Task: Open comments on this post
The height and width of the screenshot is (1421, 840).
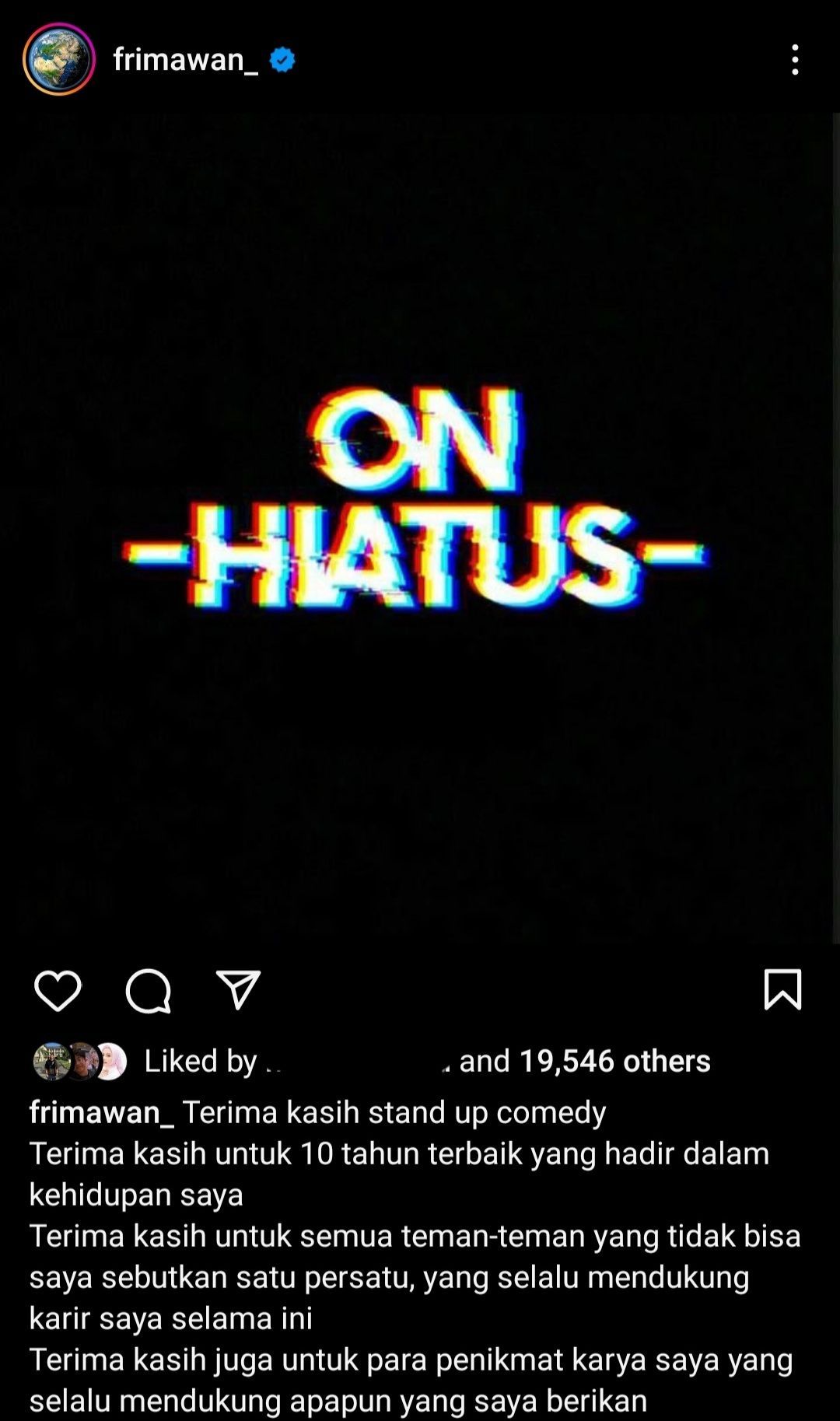Action: tap(148, 991)
